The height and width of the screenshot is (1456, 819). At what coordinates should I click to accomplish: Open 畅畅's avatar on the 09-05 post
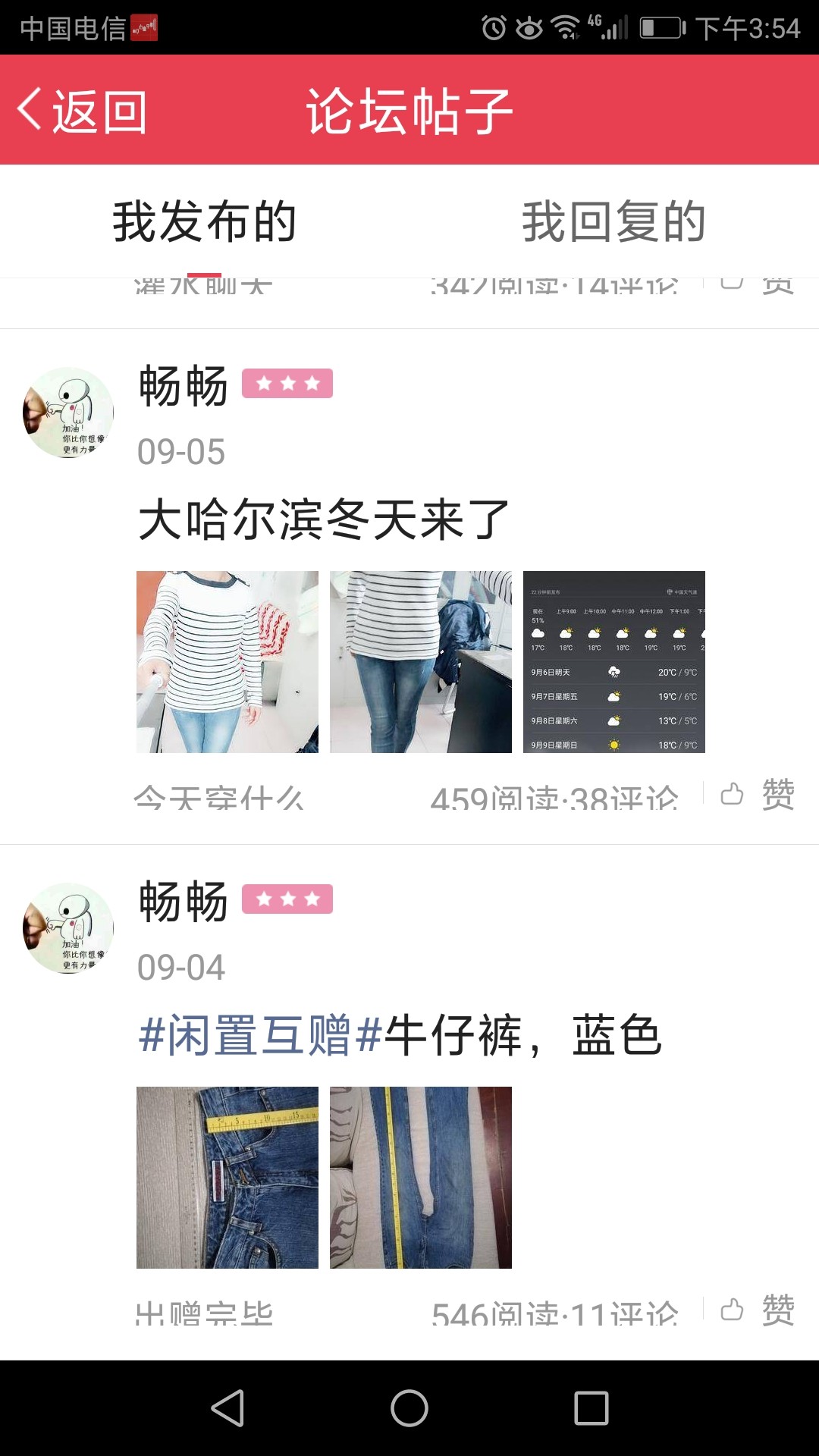click(x=68, y=413)
